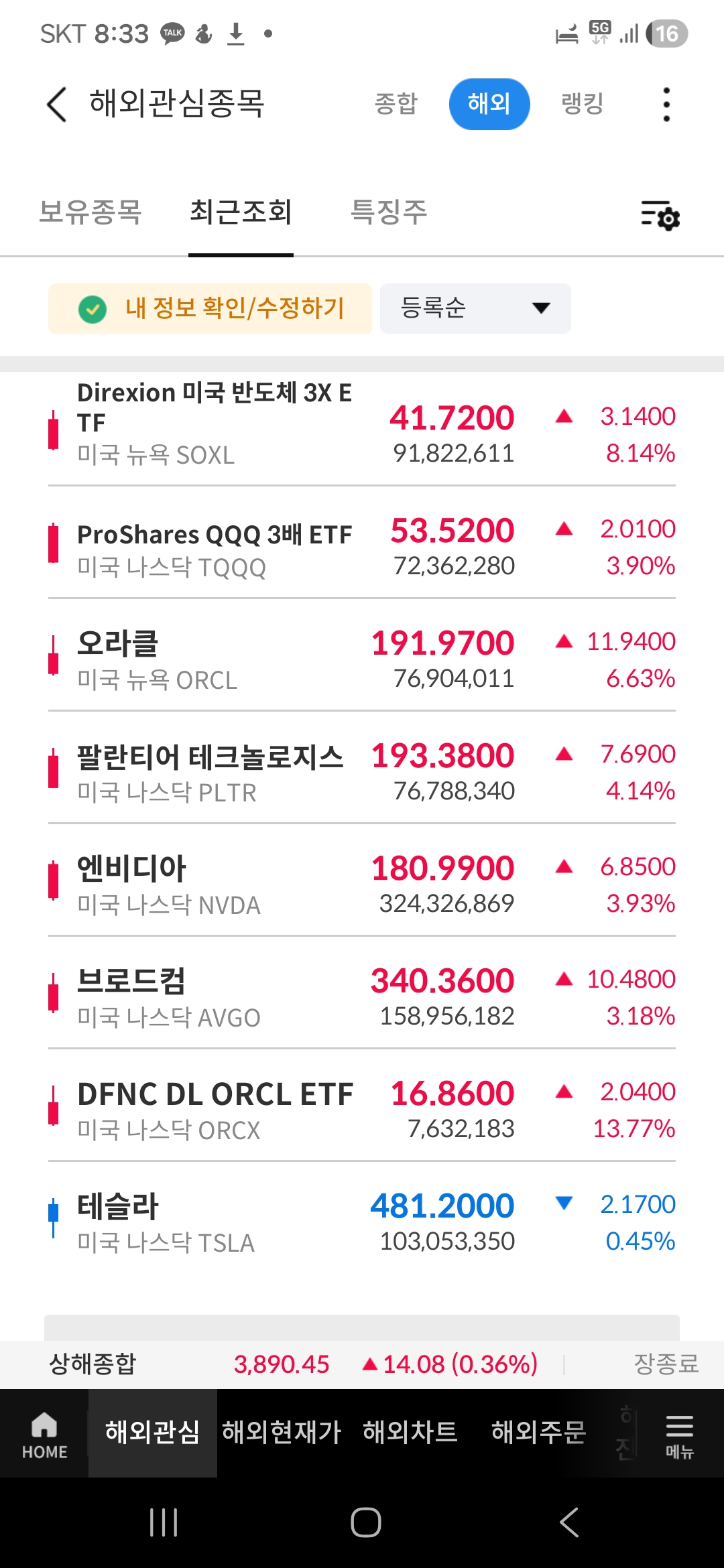
Task: Open the 메뉴 hamburger button
Action: point(679,1434)
